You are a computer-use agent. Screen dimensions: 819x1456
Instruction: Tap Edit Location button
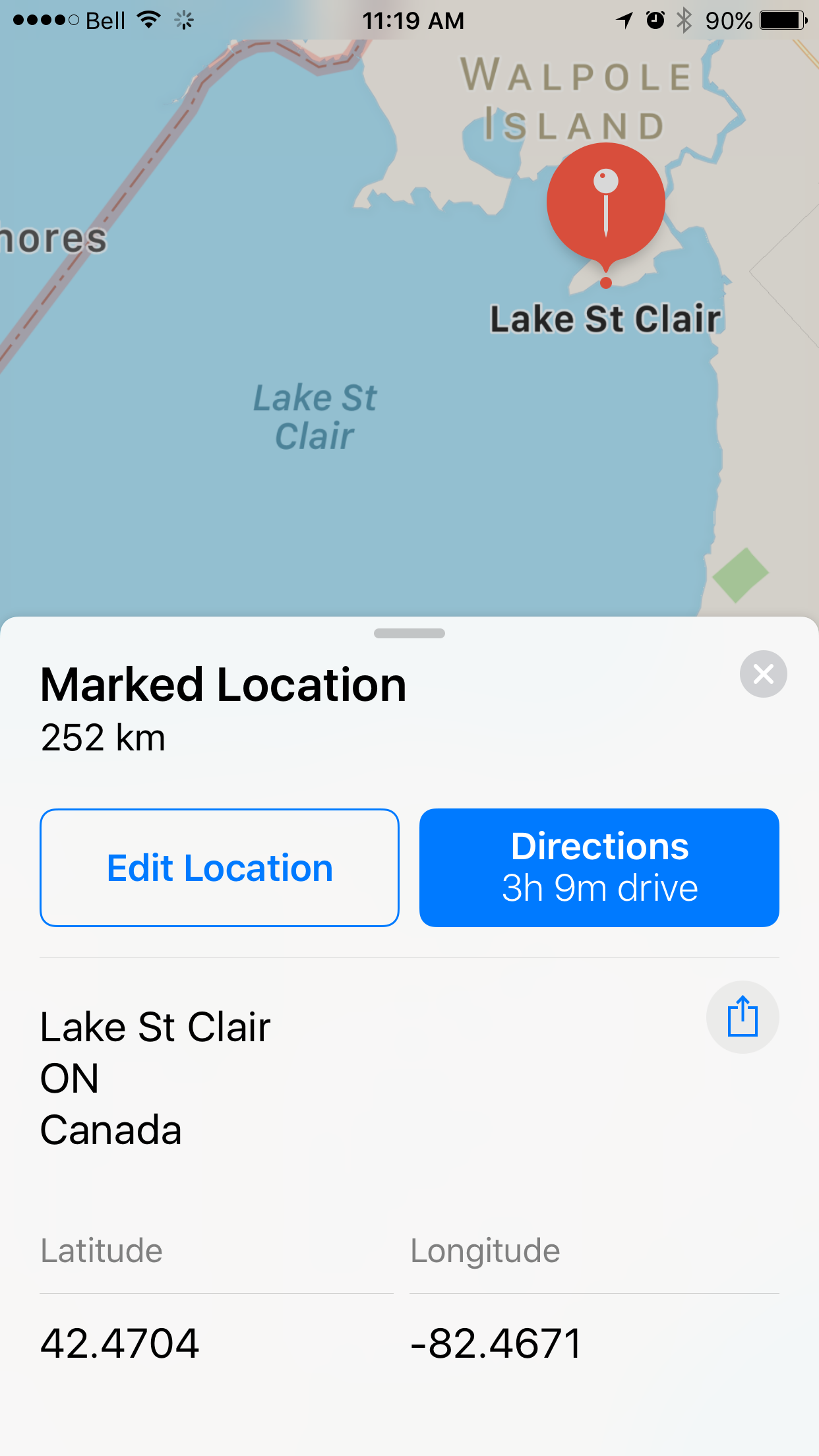pyautogui.click(x=220, y=867)
